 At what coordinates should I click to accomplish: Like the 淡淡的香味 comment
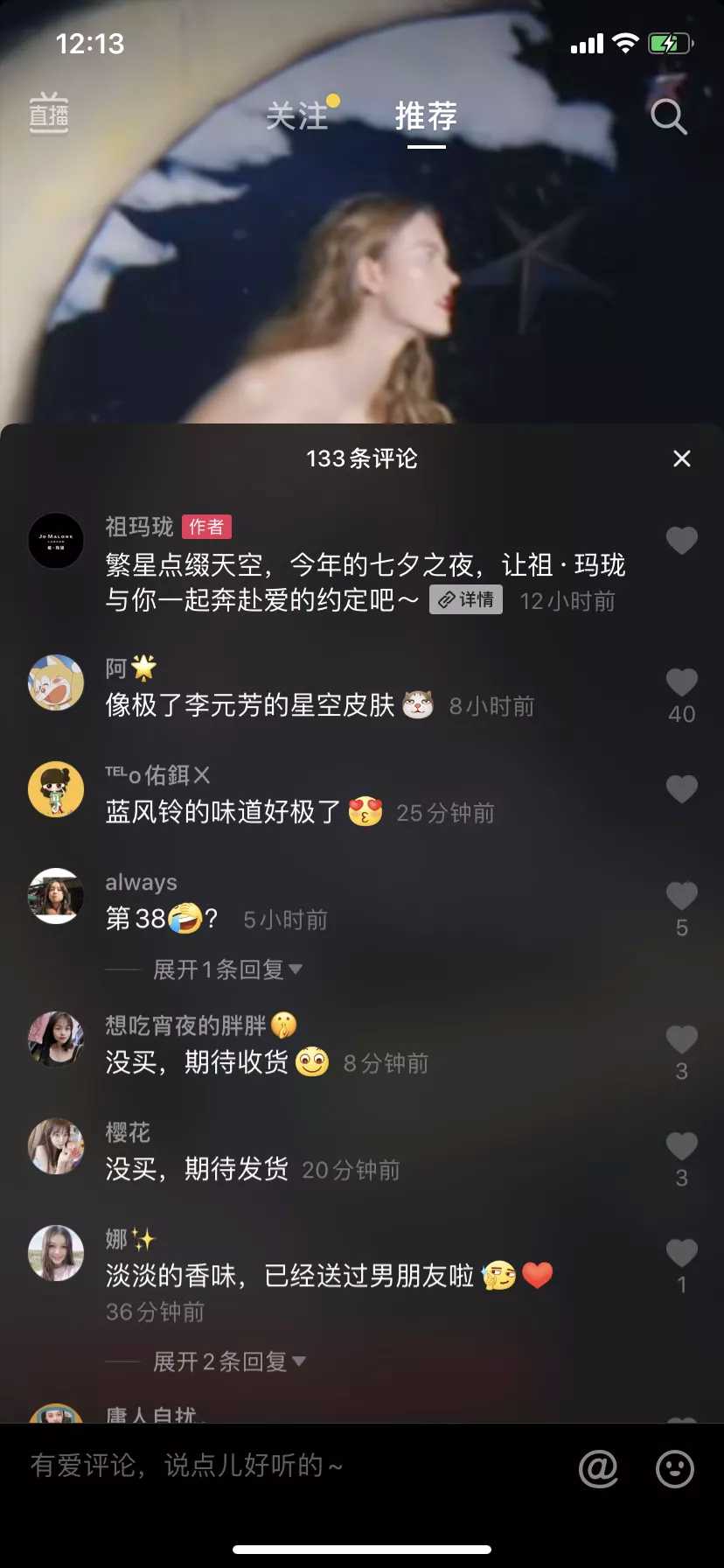pos(682,1253)
